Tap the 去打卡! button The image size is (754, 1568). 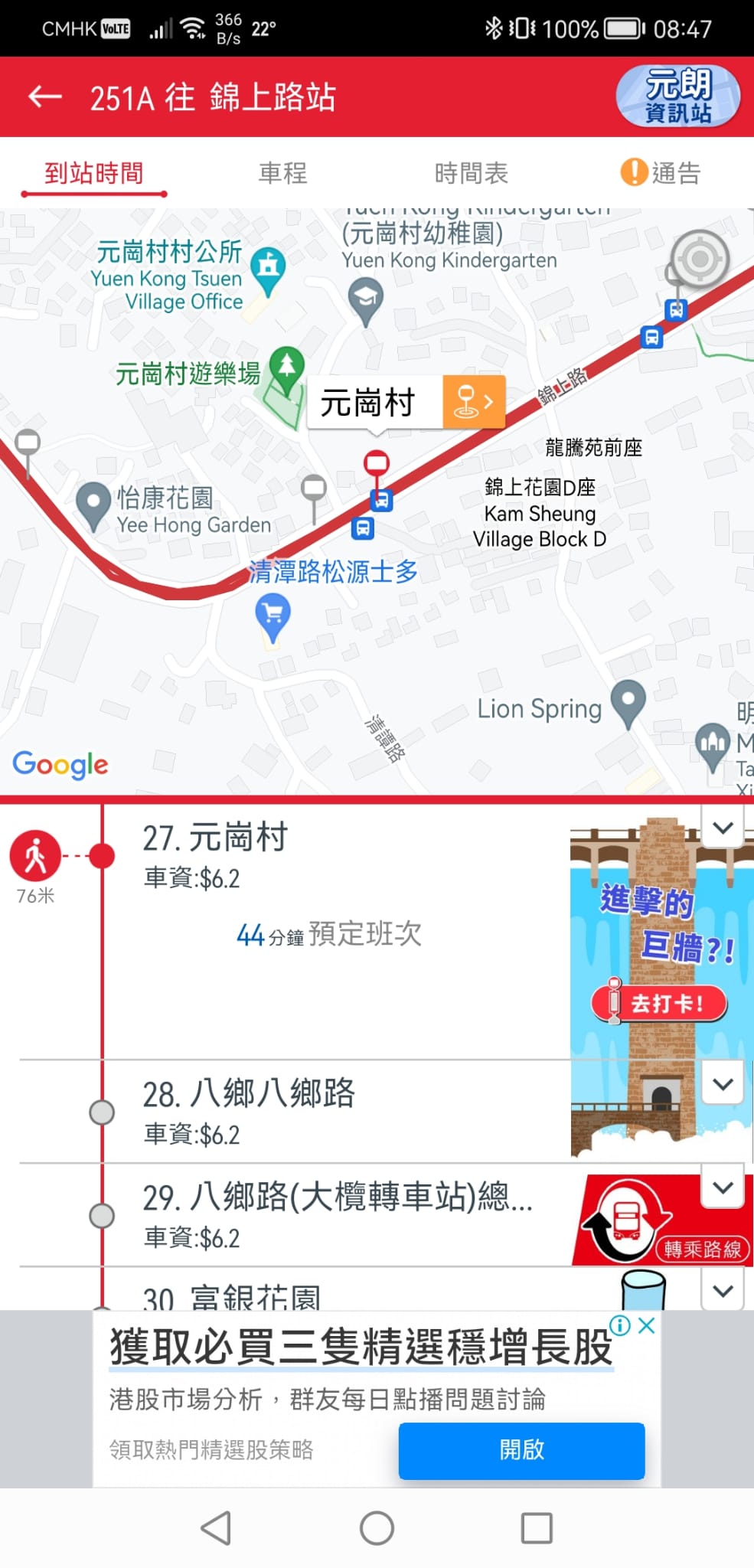coord(660,1003)
